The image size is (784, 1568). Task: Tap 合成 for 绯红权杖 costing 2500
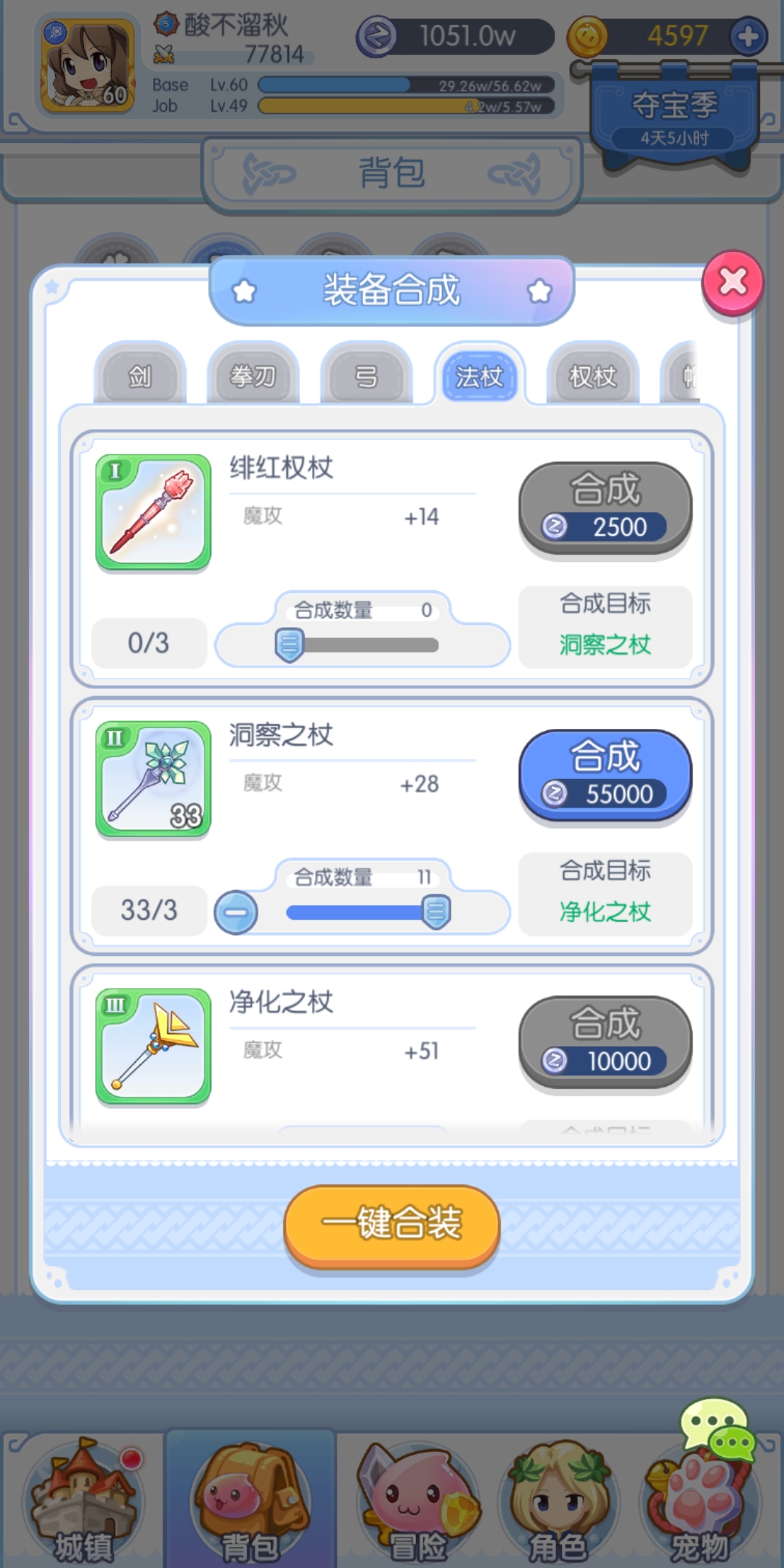605,508
